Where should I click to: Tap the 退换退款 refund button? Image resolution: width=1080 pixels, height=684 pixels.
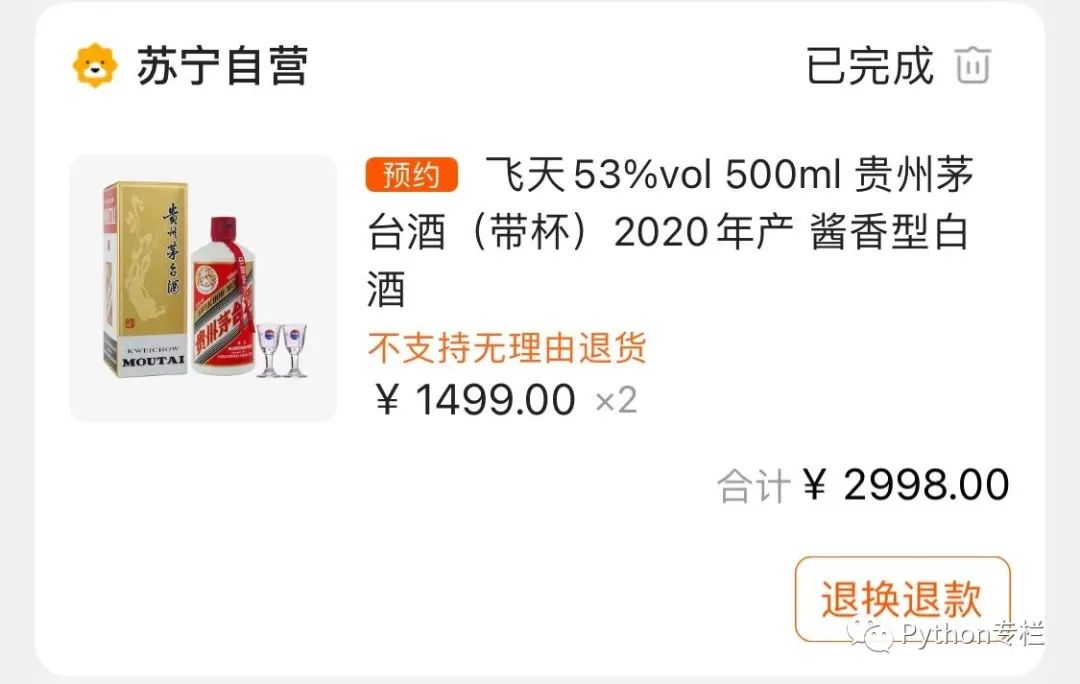[x=902, y=599]
